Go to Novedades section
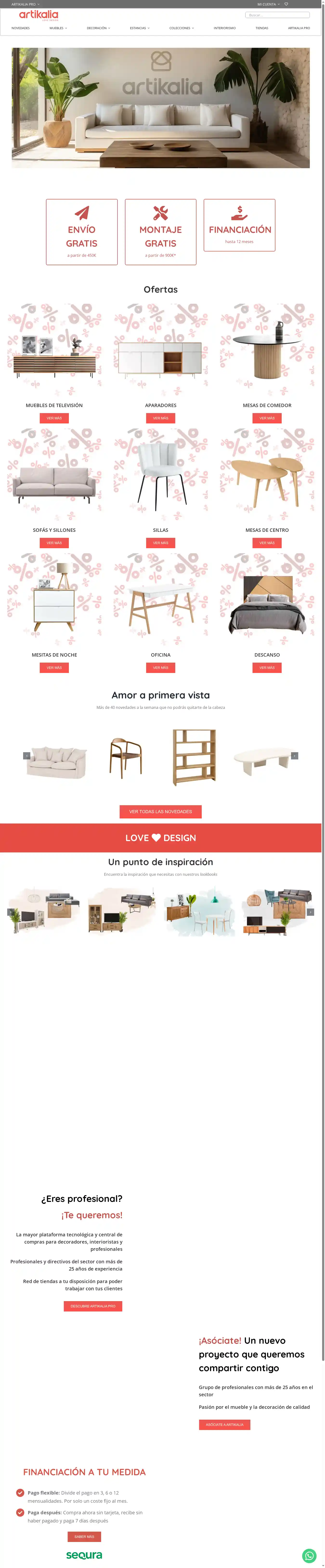 point(21,28)
